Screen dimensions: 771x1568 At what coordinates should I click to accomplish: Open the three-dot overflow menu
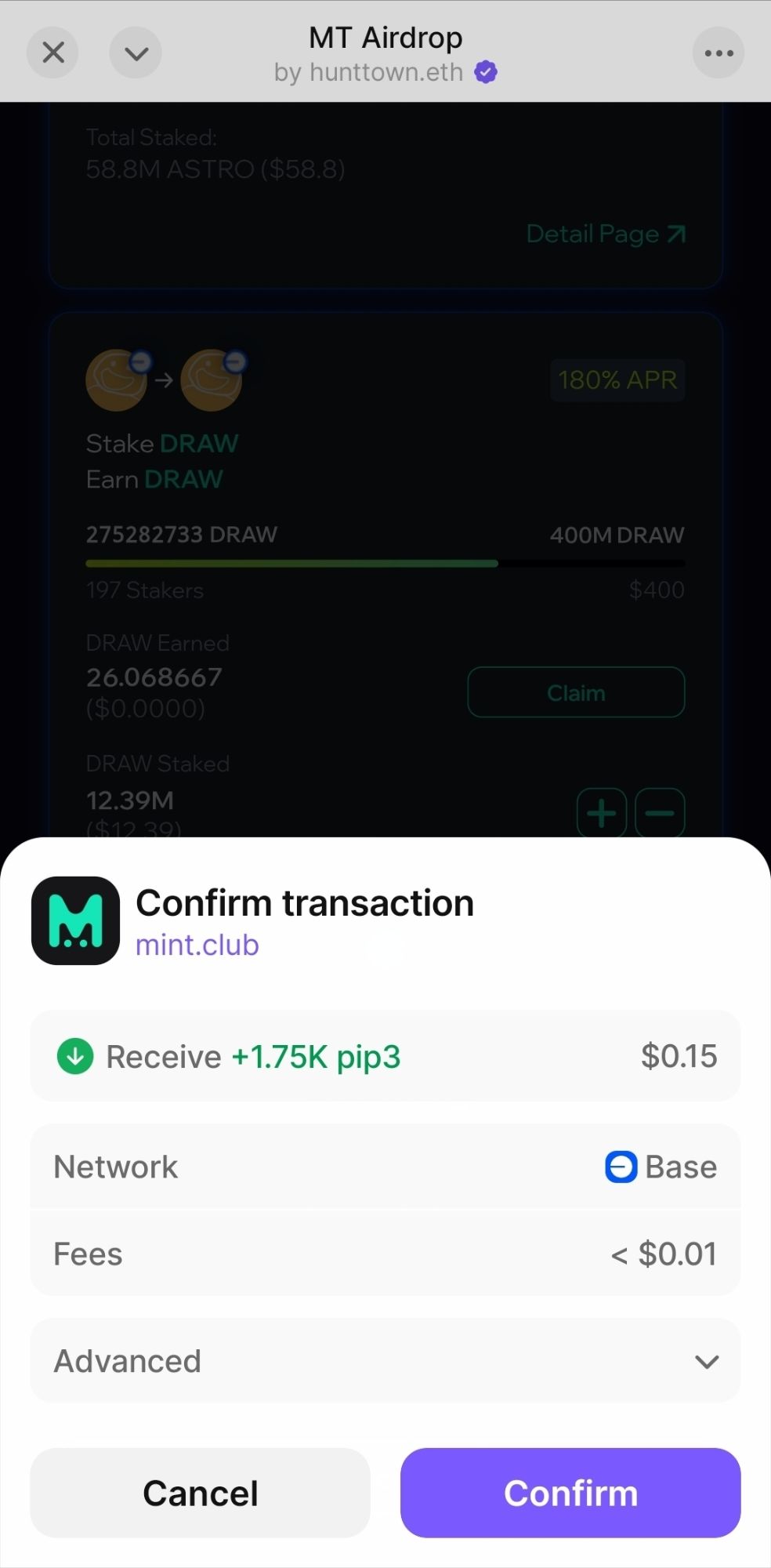coord(718,53)
